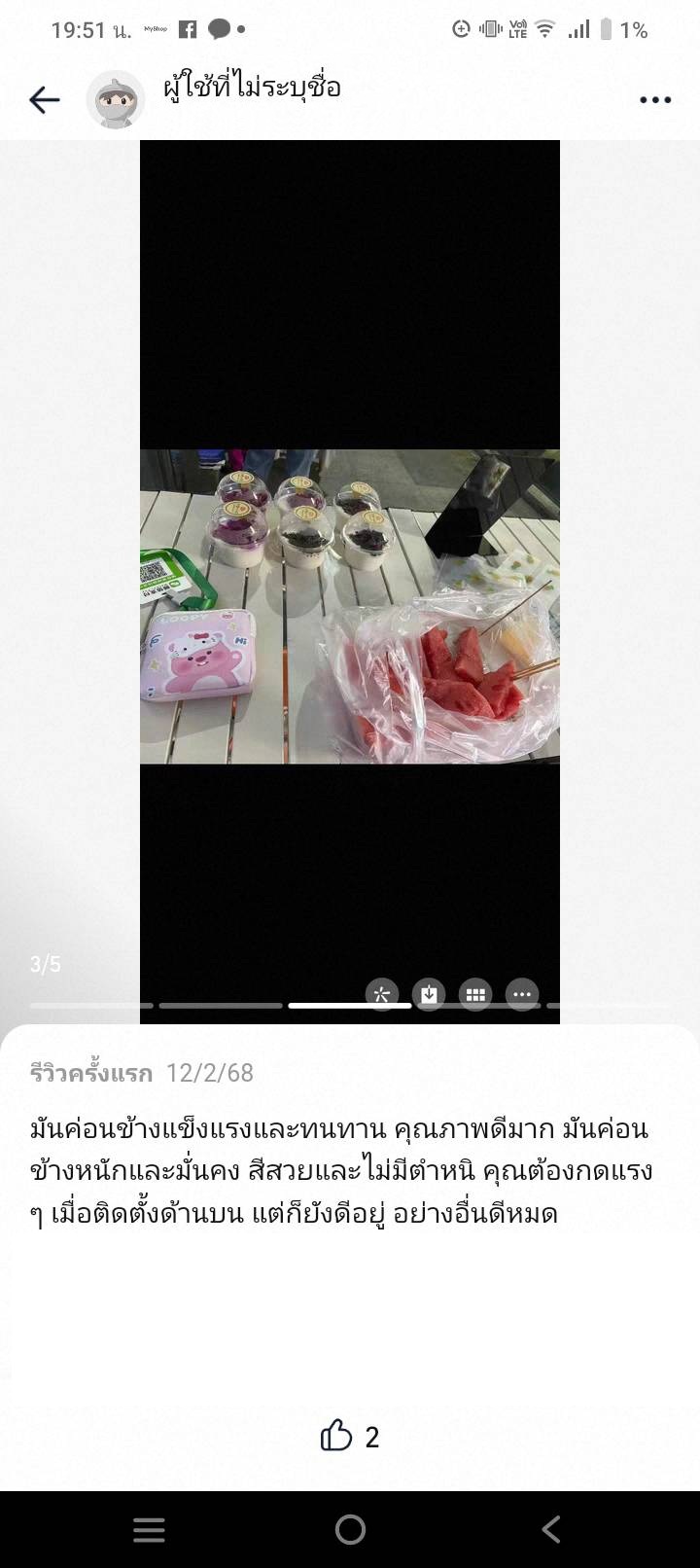
Task: Like this review with the thumbs-up
Action: tap(336, 1436)
